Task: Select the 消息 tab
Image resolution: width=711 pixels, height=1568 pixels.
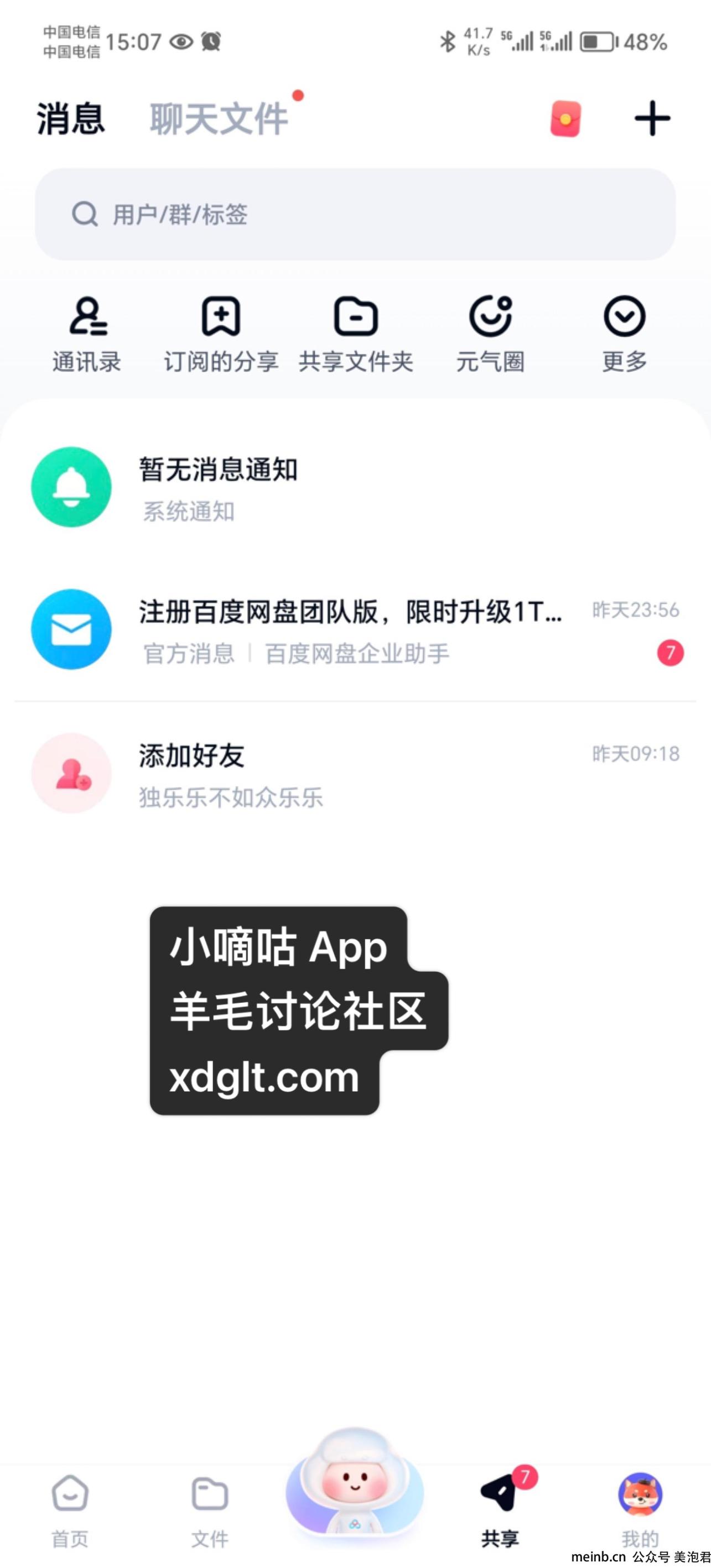Action: pos(71,119)
